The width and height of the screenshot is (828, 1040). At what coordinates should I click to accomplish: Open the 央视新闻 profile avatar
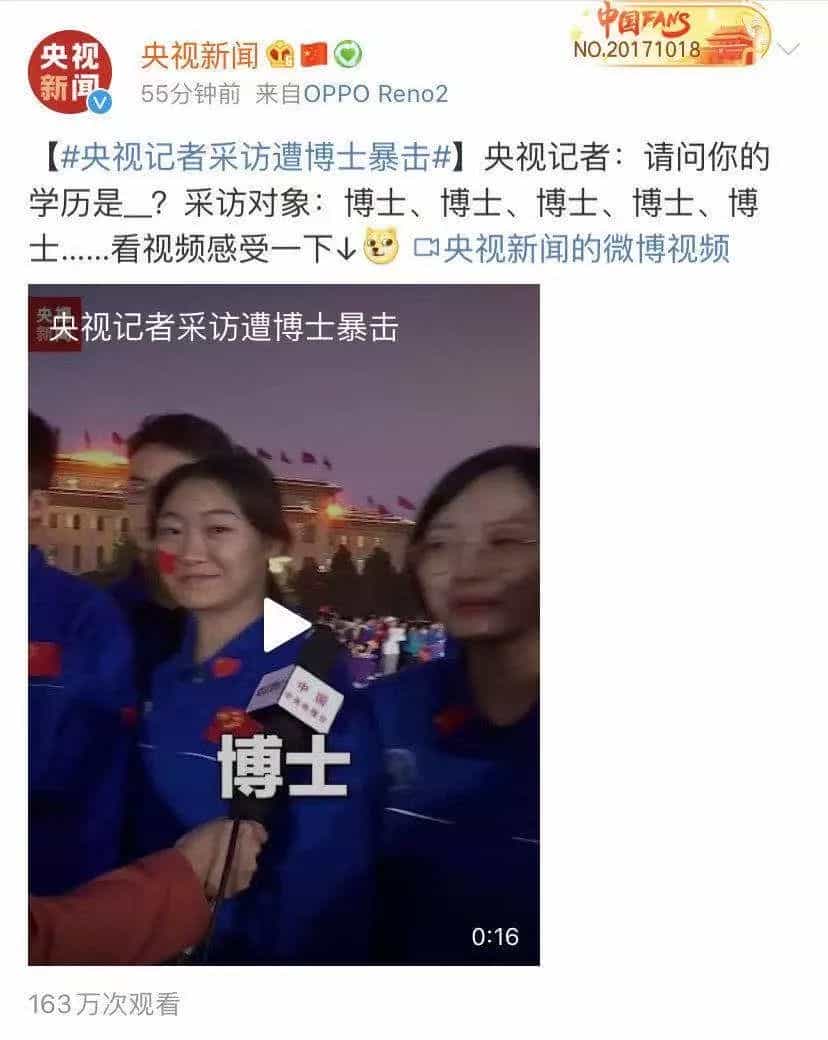69,71
